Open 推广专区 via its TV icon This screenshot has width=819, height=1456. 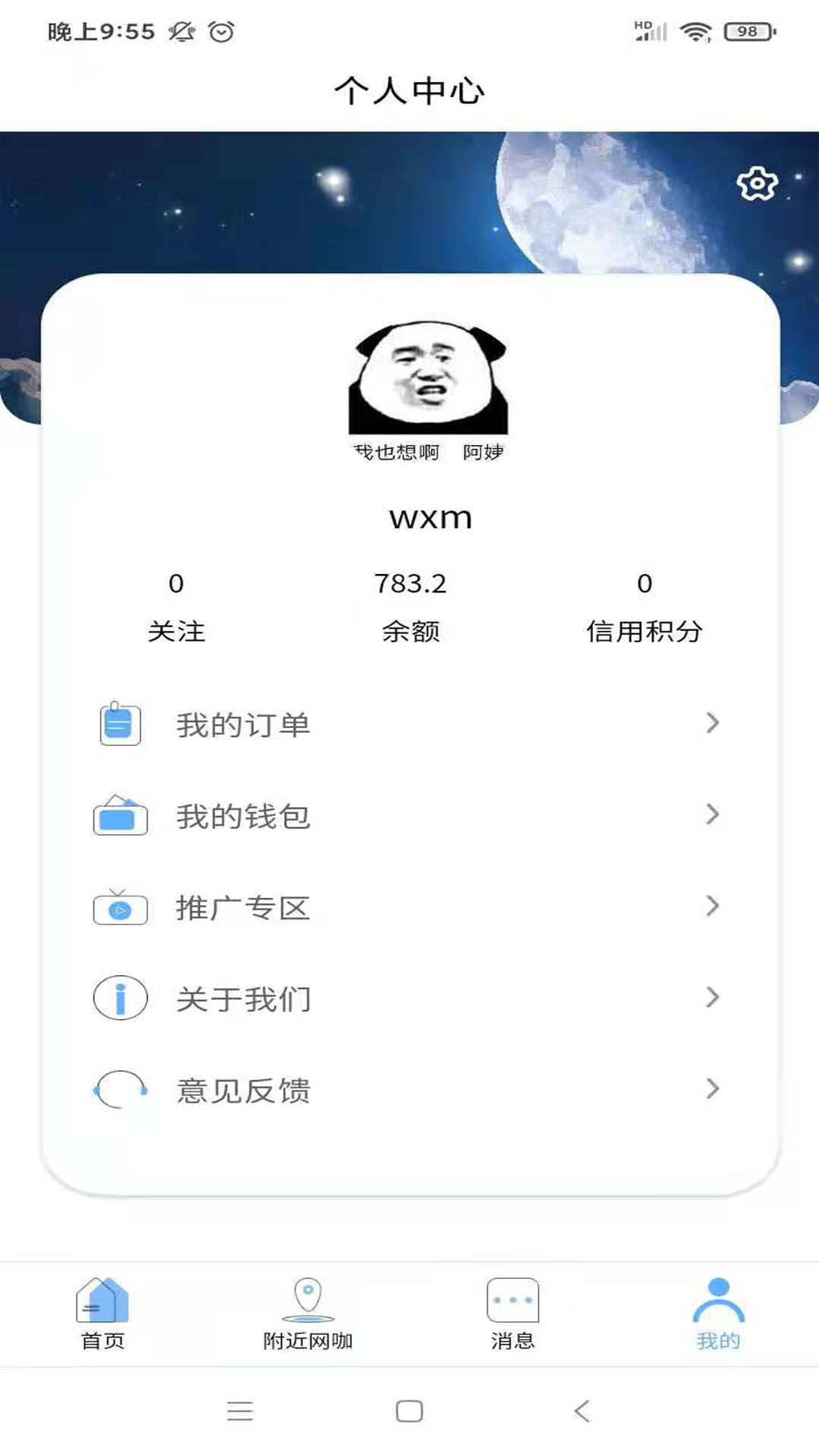[x=120, y=908]
